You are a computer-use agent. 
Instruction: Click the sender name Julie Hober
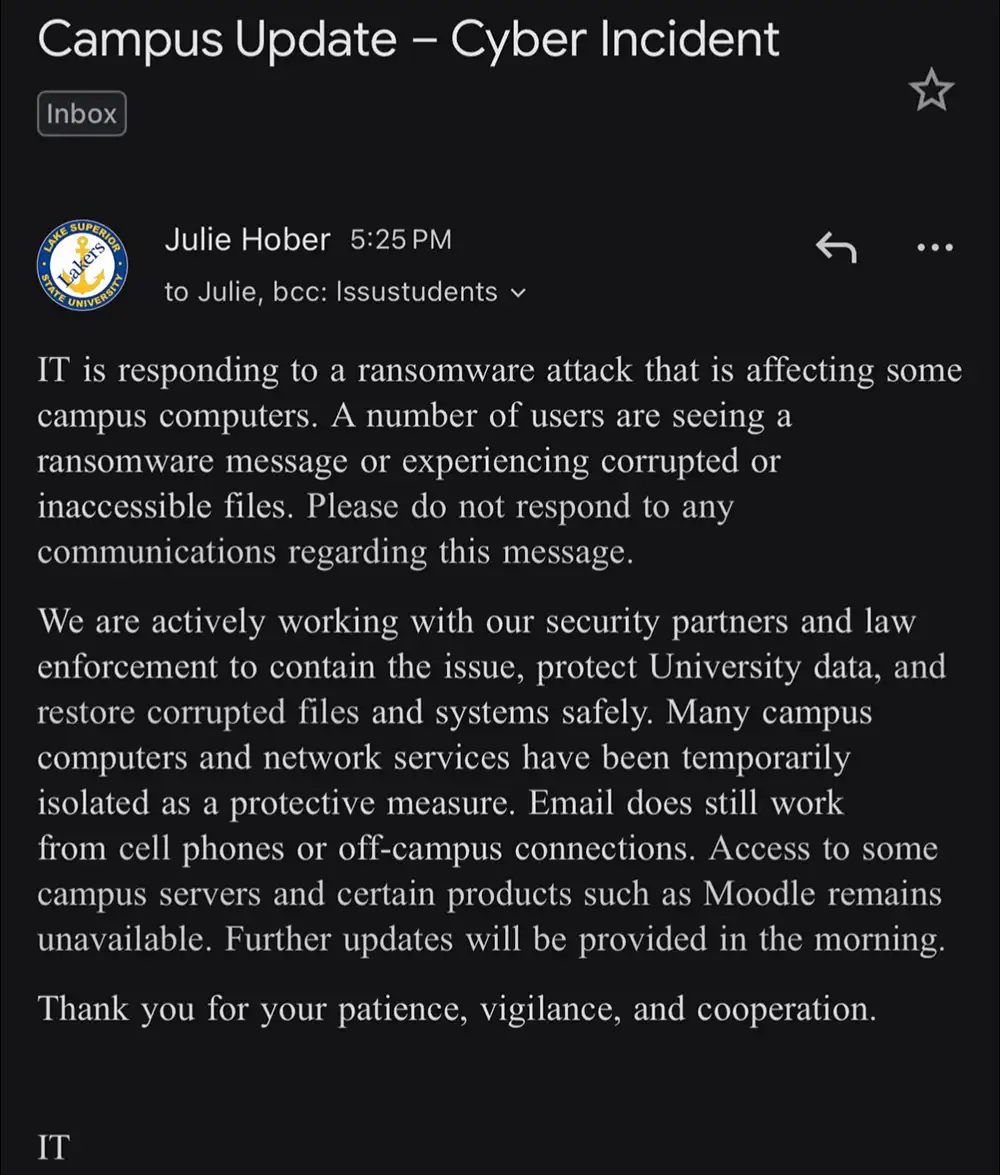click(x=248, y=239)
